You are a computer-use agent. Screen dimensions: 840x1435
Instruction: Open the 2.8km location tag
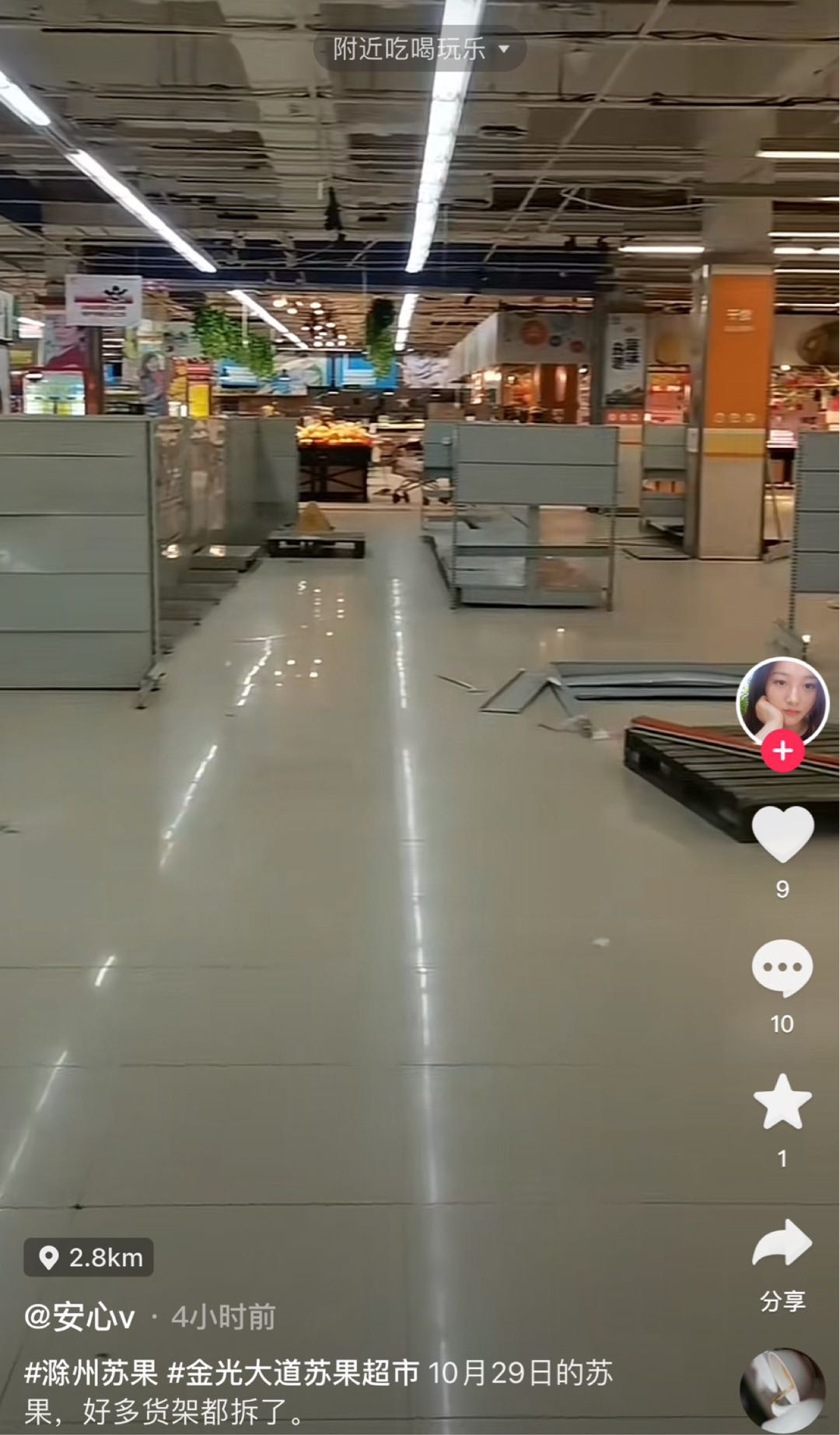coord(89,1258)
